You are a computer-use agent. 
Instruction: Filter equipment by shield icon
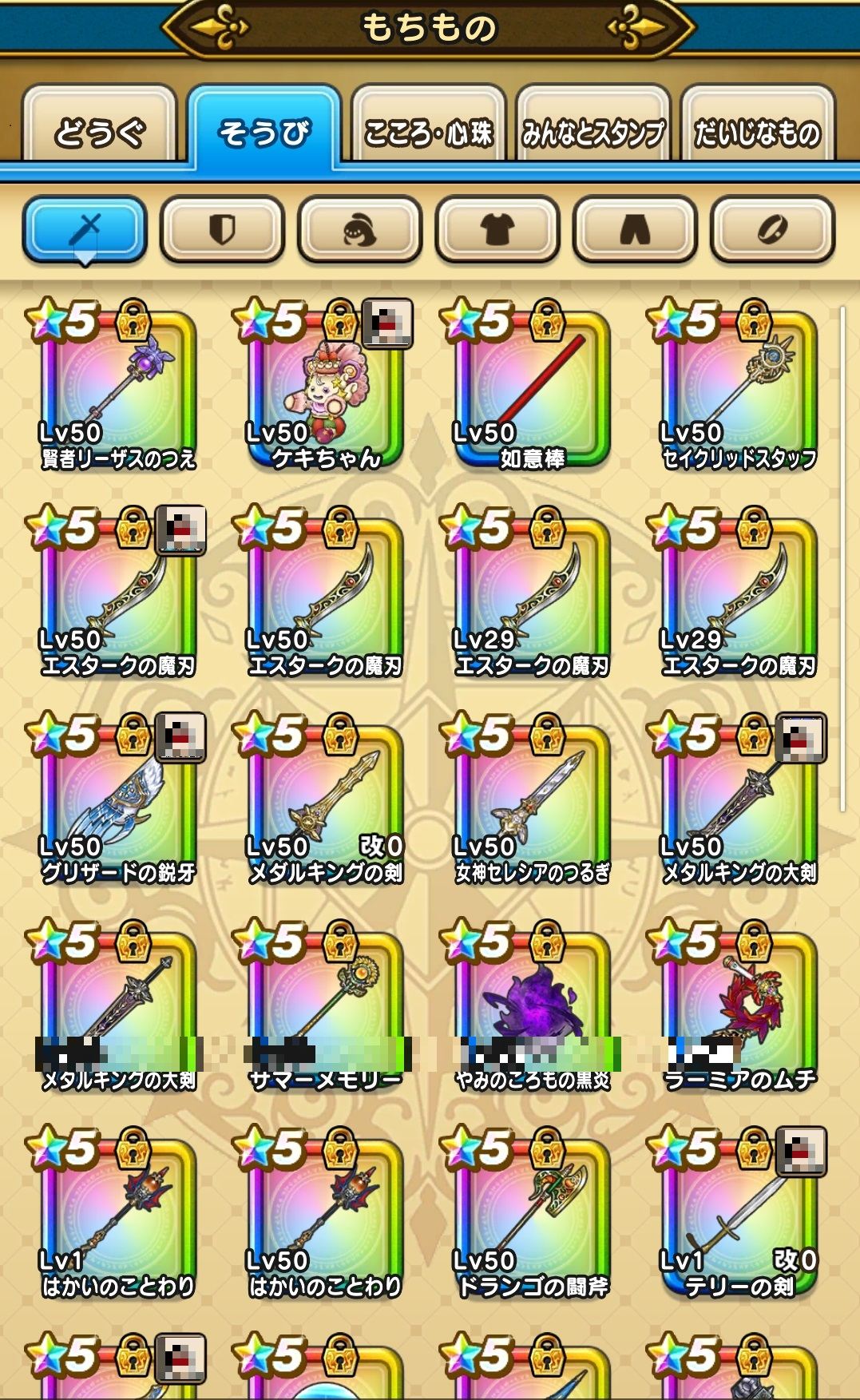[x=222, y=230]
